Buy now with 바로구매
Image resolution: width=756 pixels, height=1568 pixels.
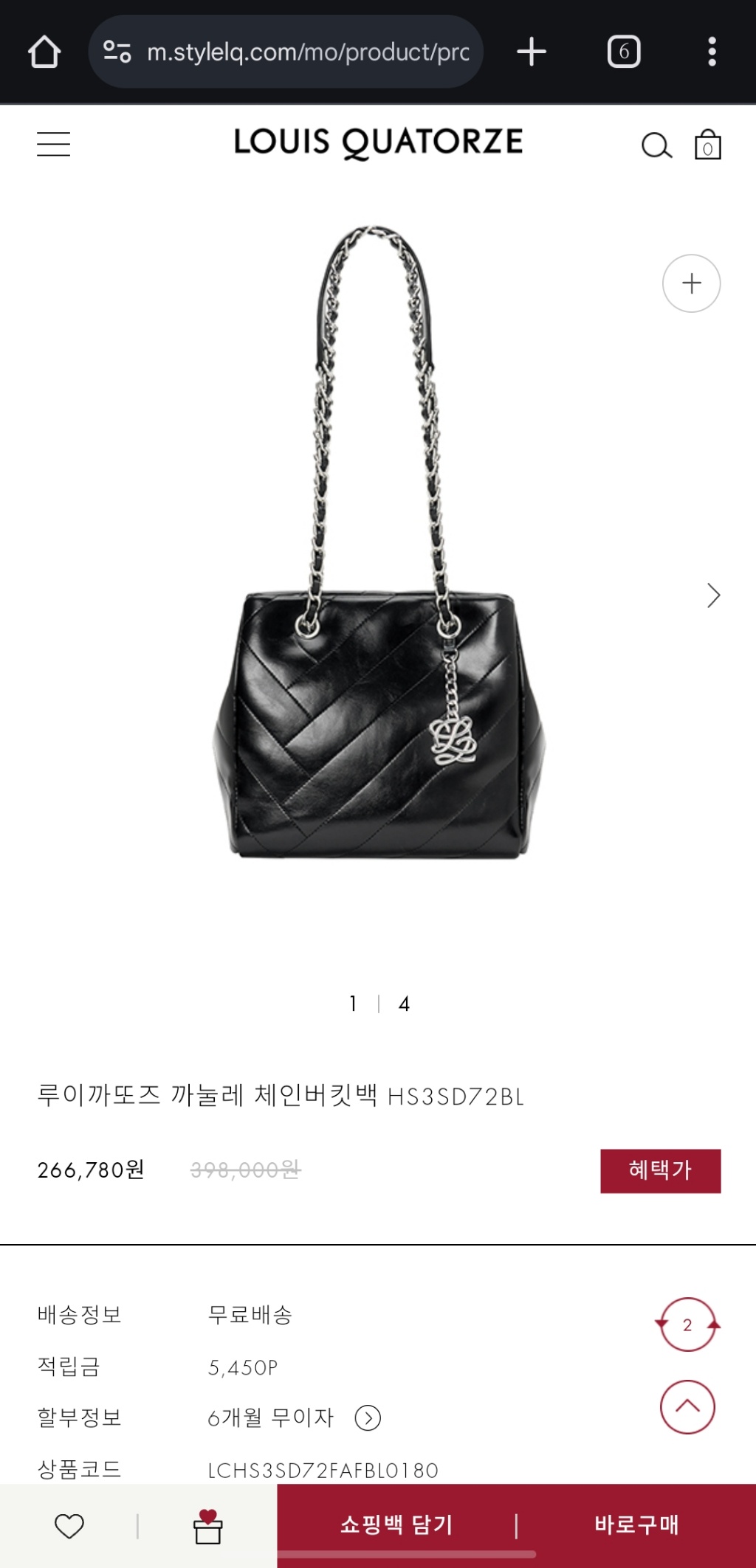636,1524
